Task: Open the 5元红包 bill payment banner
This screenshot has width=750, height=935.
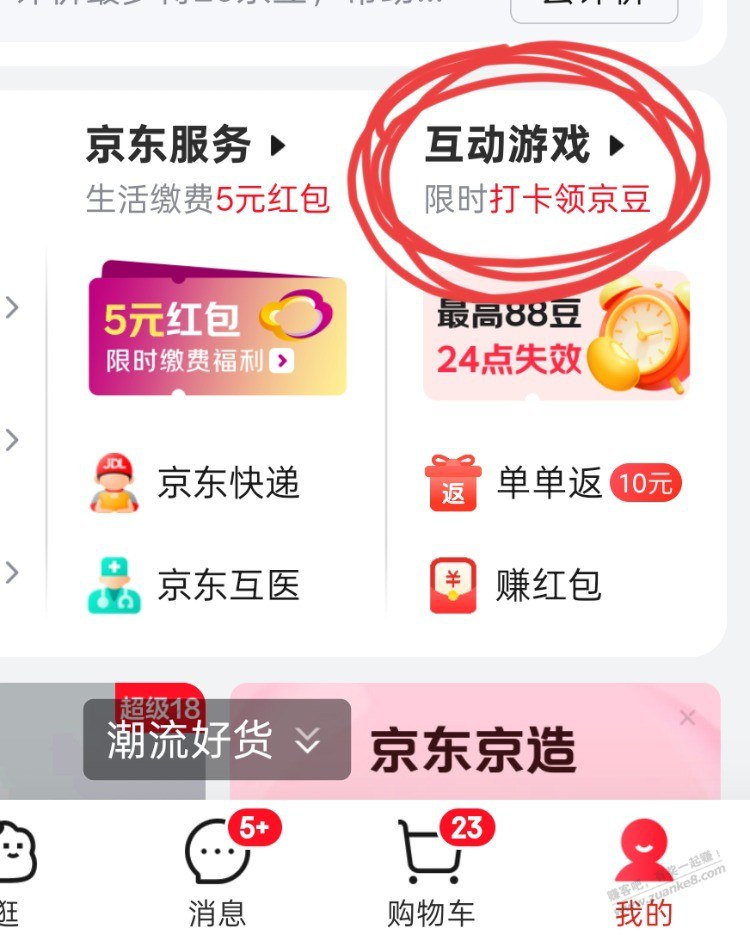Action: [x=217, y=330]
